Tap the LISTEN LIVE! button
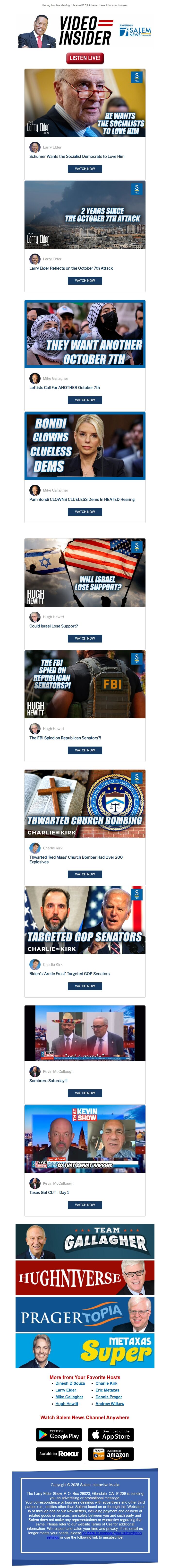 (x=85, y=58)
